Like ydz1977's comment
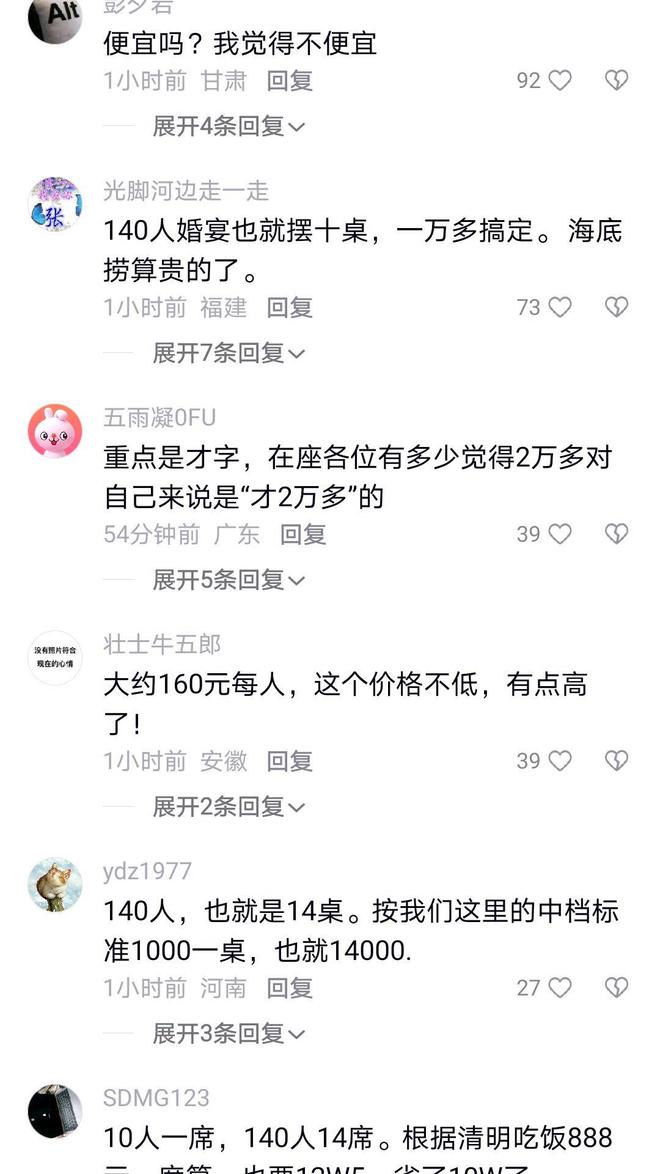The width and height of the screenshot is (660, 1174). [560, 988]
